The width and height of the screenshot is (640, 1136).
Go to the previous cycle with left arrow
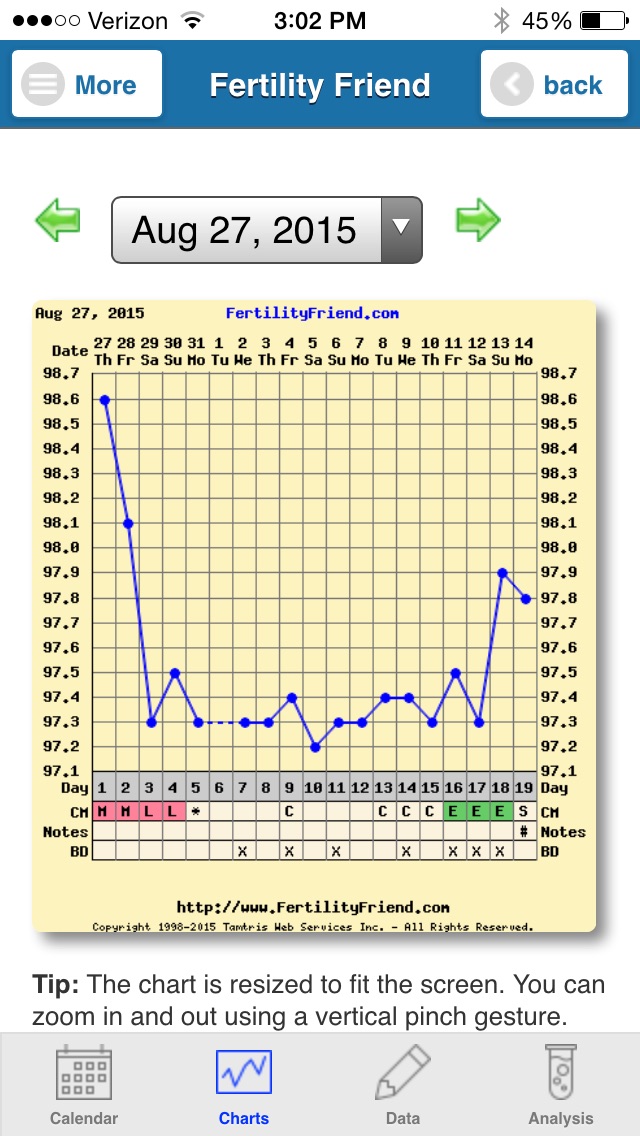pos(57,221)
